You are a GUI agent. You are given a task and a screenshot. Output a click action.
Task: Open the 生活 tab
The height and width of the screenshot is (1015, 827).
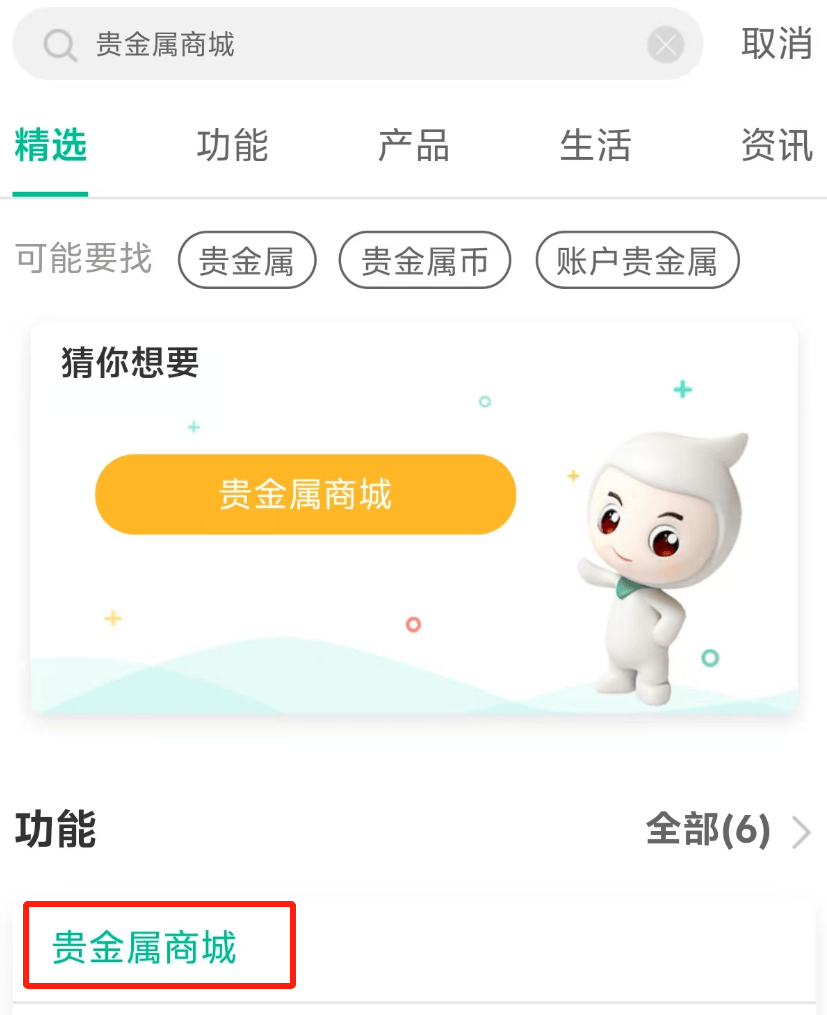(595, 146)
